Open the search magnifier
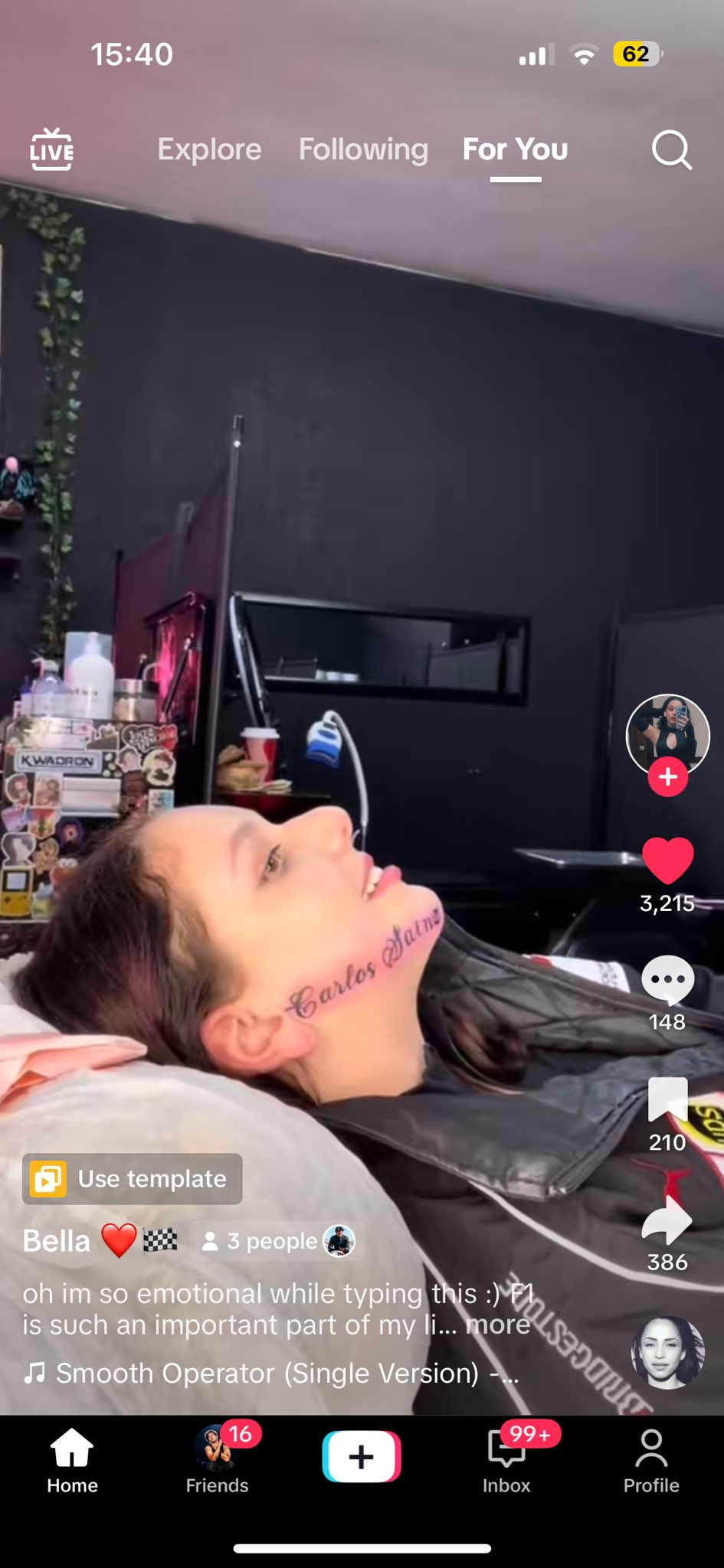Image resolution: width=724 pixels, height=1568 pixels. pos(671,149)
